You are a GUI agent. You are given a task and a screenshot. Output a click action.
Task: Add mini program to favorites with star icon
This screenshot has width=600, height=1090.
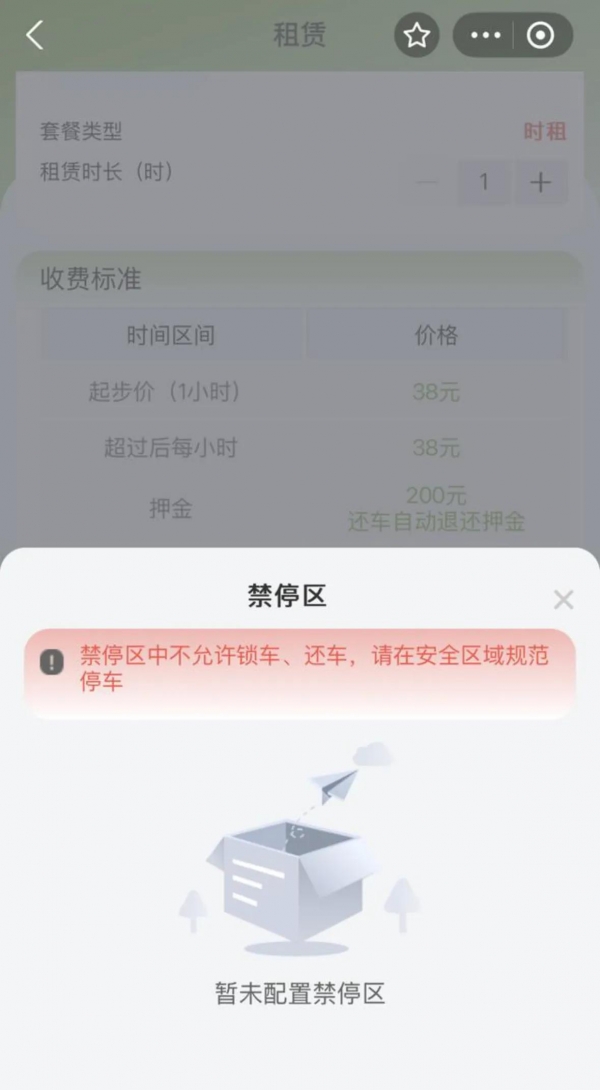[416, 36]
